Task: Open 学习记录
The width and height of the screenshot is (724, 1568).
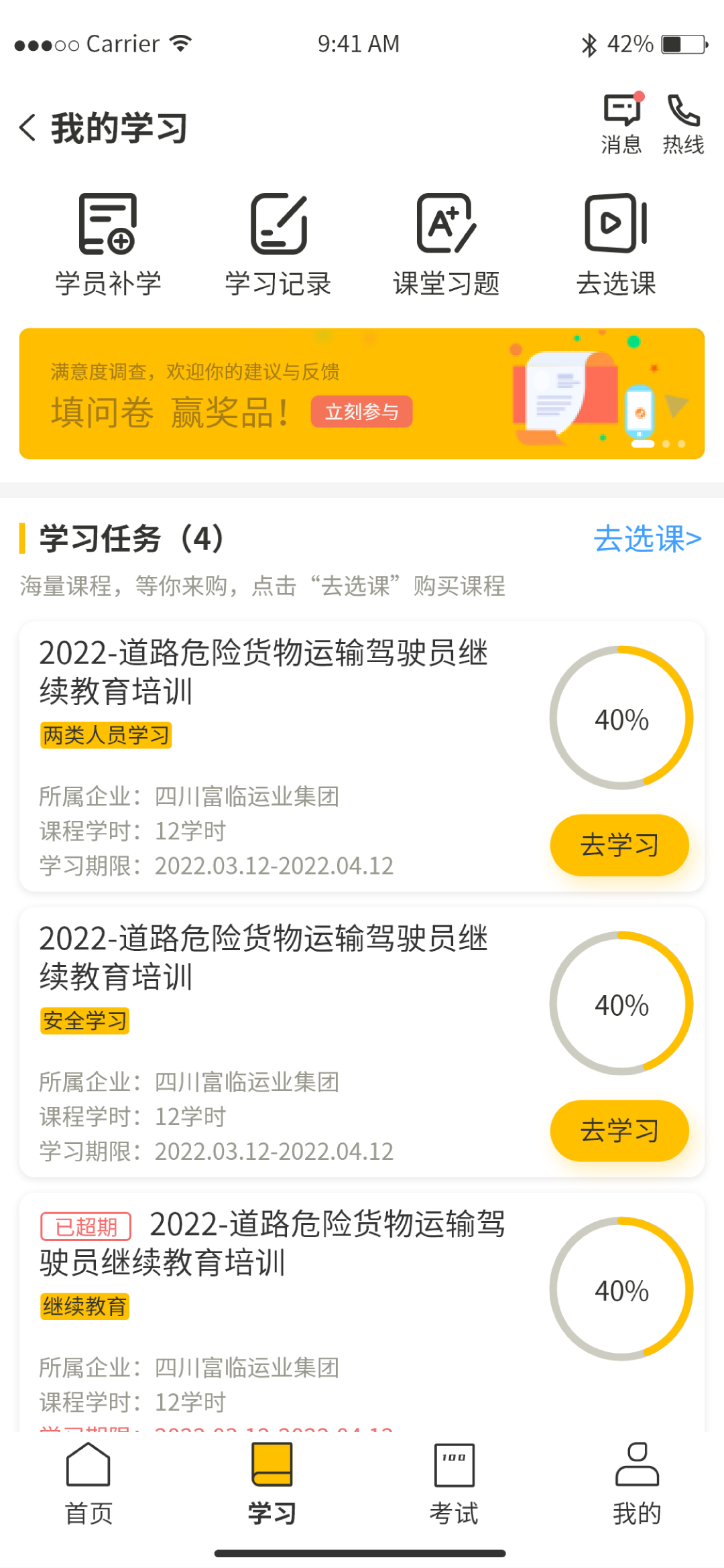Action: [x=278, y=245]
